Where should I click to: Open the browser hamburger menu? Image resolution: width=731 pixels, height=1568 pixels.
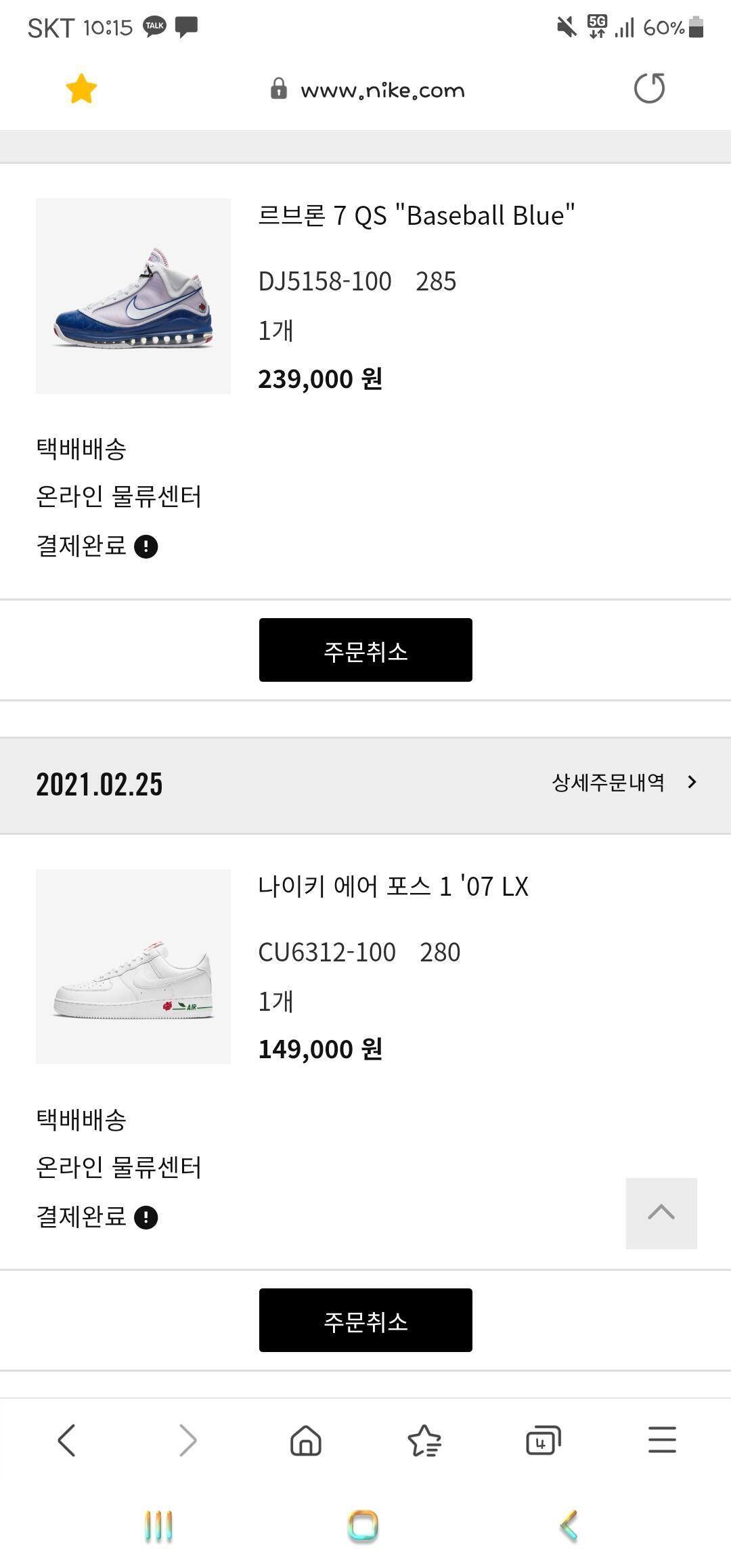[662, 1439]
